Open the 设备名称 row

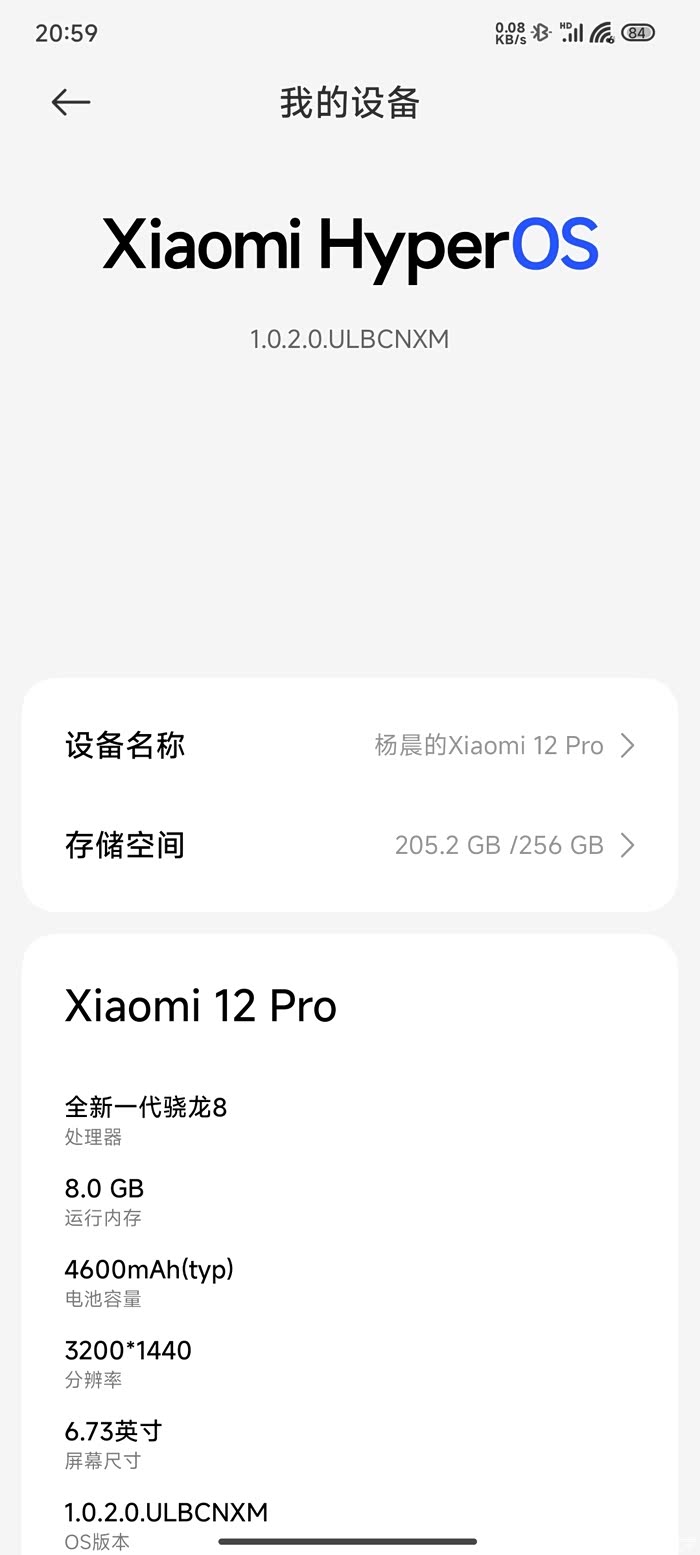pos(350,746)
